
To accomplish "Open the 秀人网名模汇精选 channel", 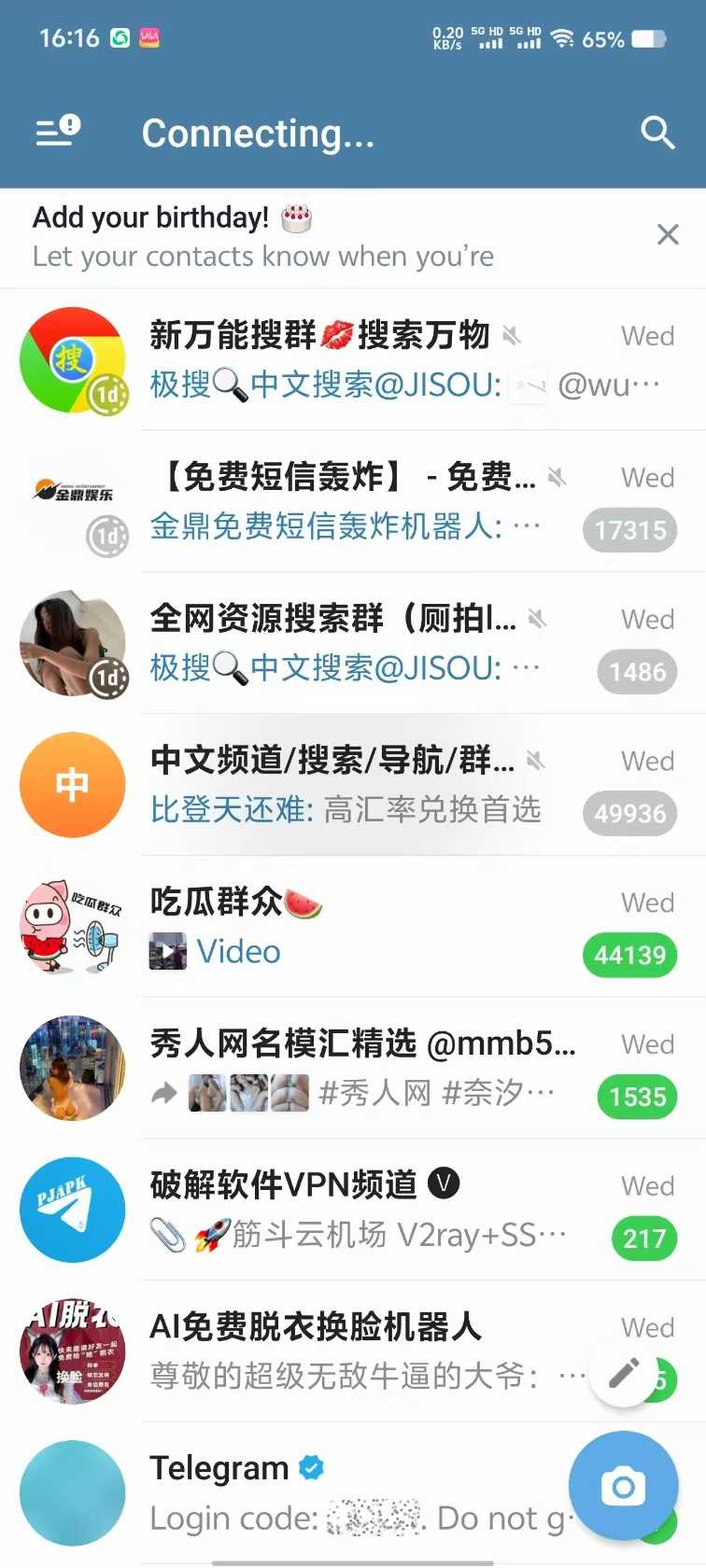I will [x=374, y=1069].
